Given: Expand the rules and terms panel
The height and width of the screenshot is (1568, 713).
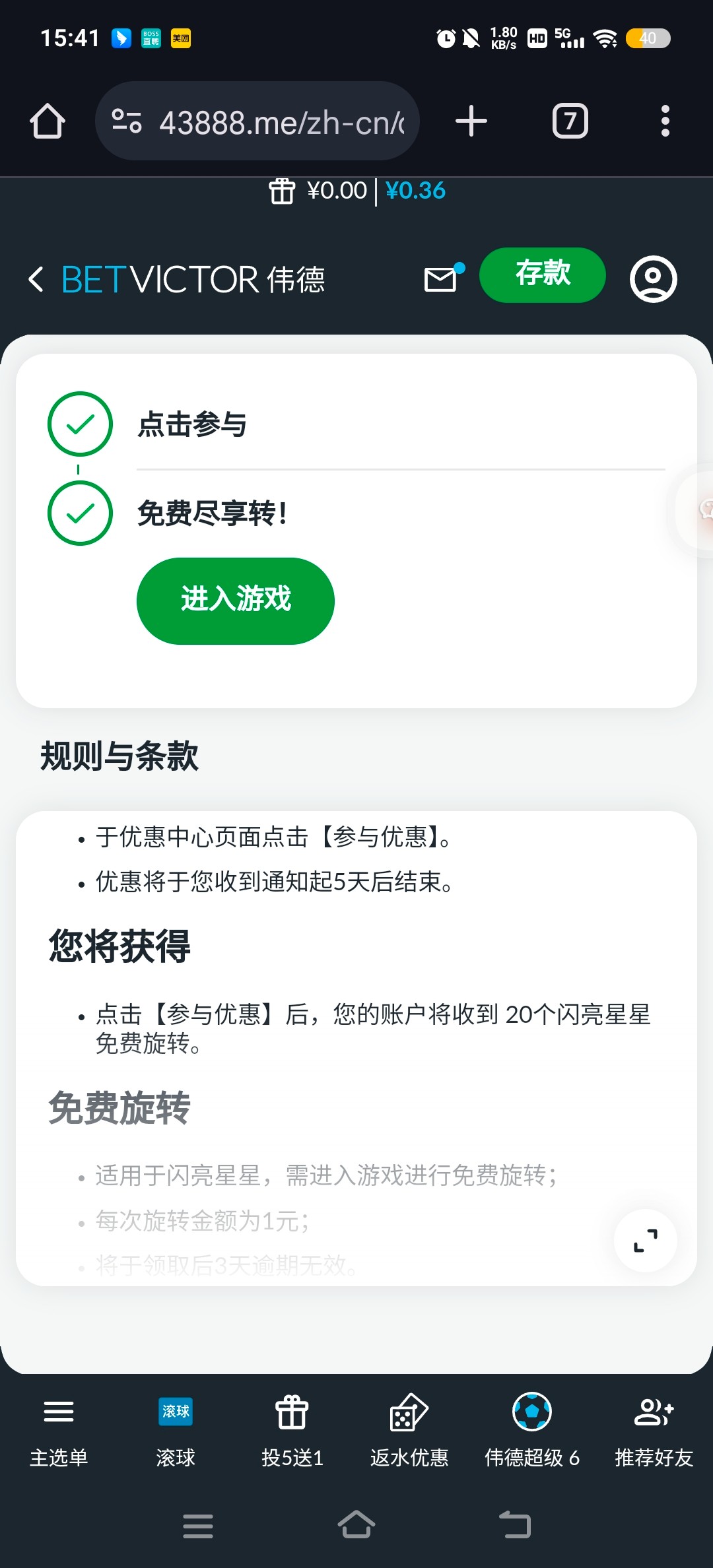Looking at the screenshot, I should [645, 1241].
